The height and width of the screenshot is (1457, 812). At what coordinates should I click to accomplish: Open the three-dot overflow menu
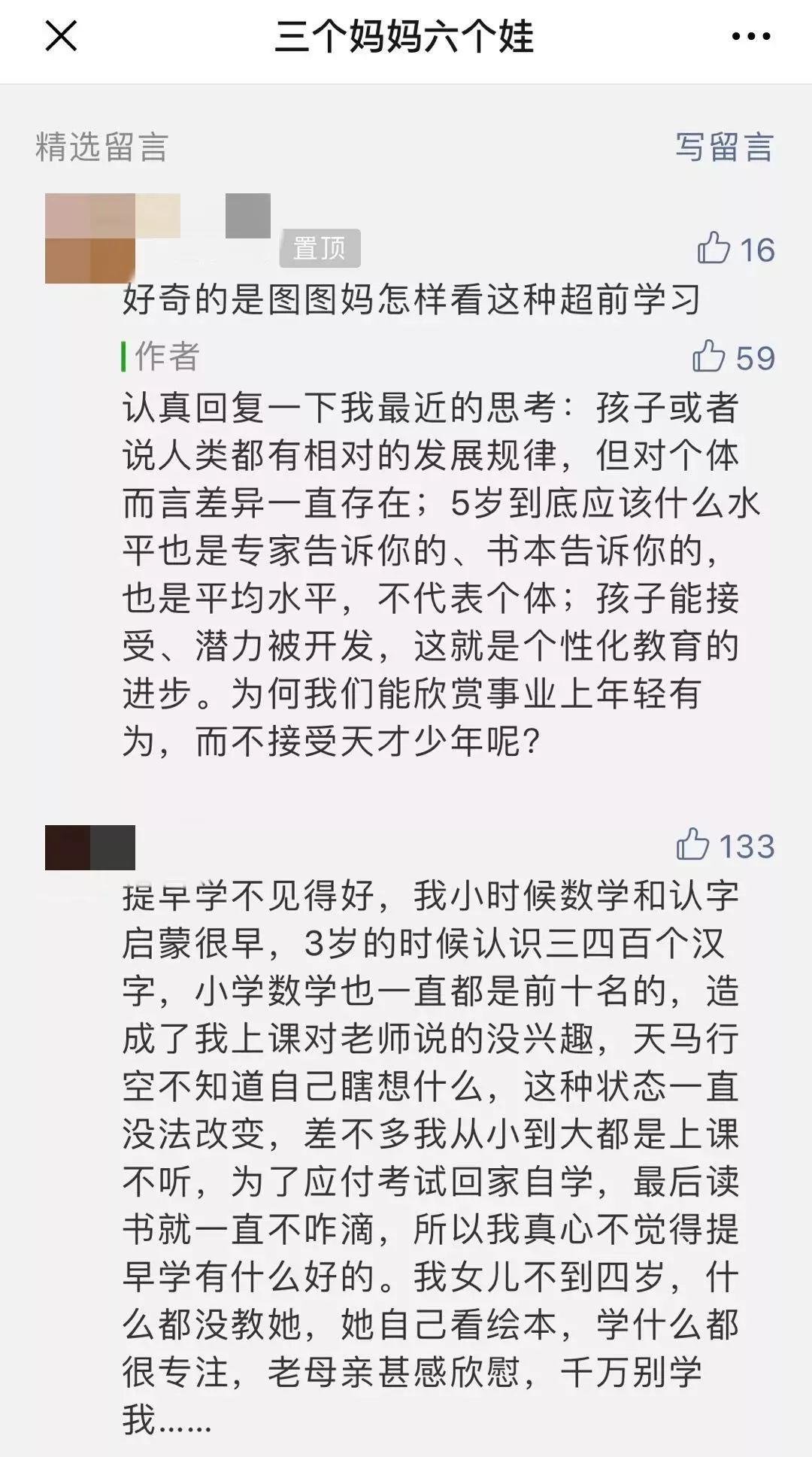tap(751, 36)
